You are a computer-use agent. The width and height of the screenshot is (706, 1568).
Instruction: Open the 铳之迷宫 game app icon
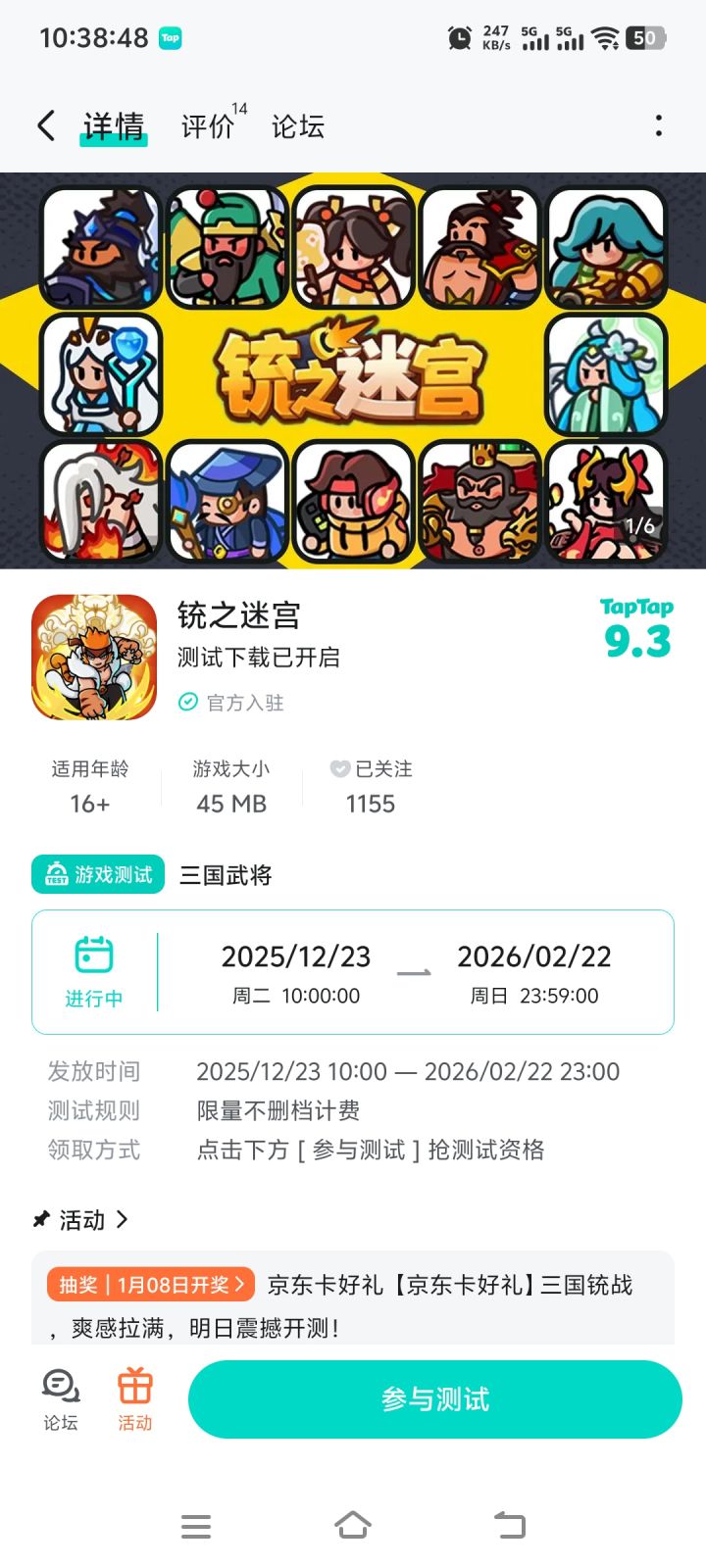coord(93,655)
